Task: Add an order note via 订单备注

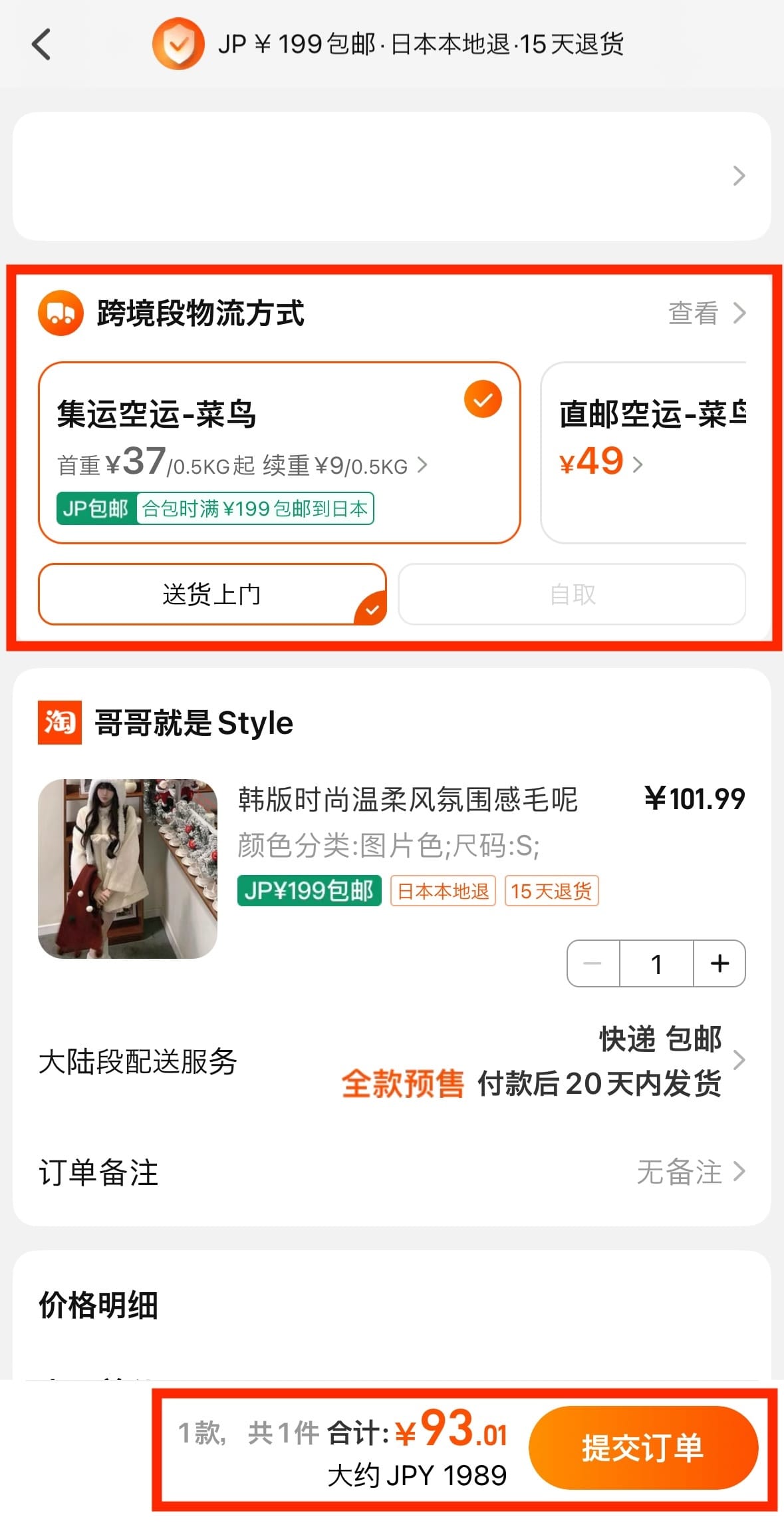Action: (x=392, y=1172)
